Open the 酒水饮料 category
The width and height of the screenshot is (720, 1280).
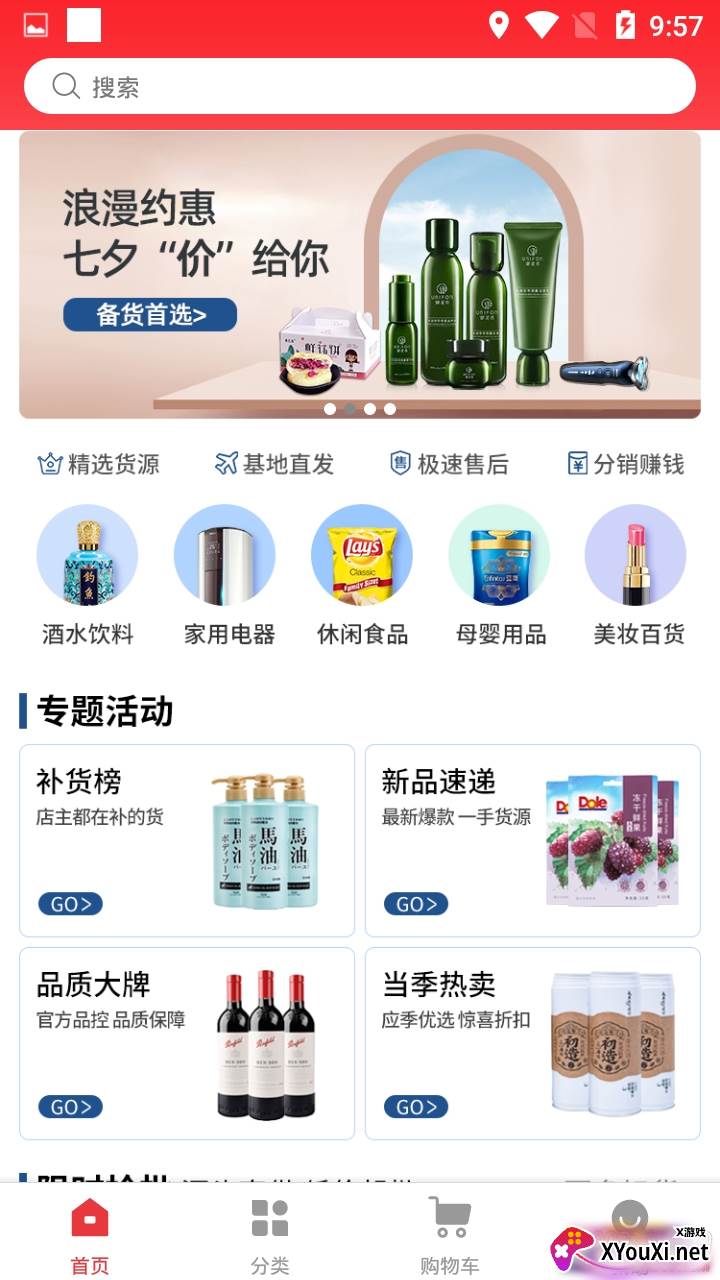point(87,575)
